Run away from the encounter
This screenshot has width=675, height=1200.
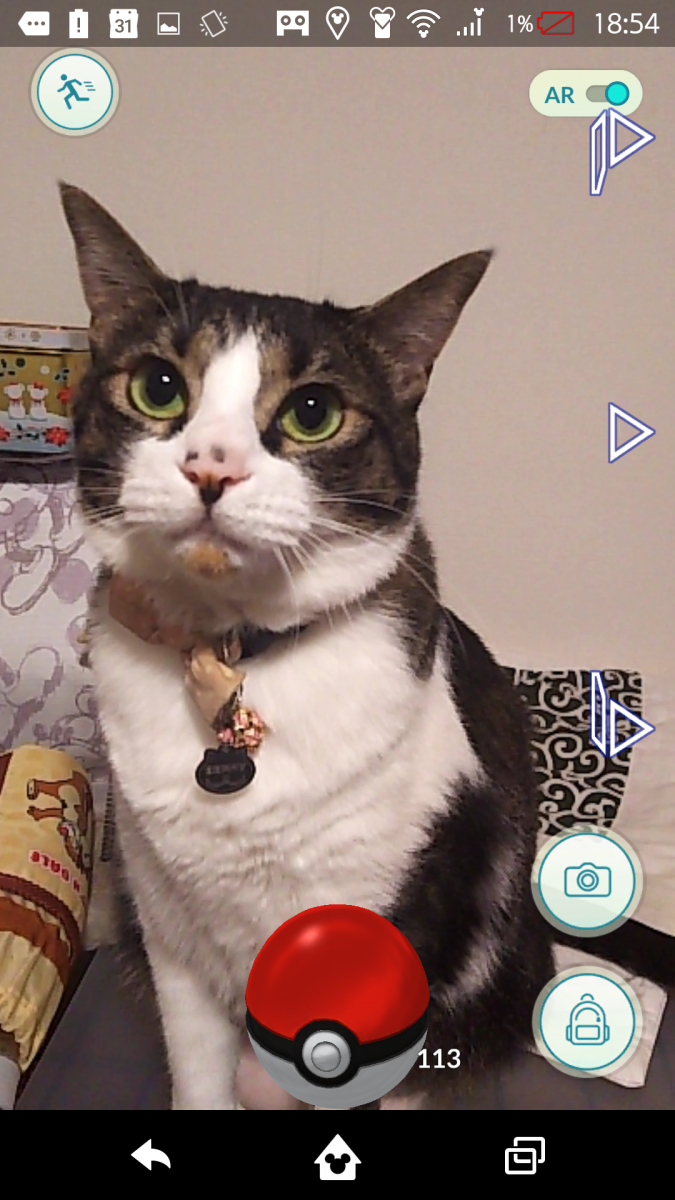(74, 93)
